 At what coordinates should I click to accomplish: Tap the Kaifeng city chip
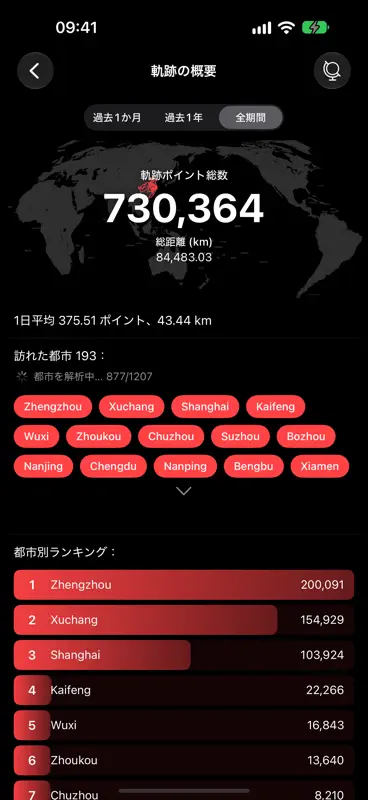click(276, 407)
